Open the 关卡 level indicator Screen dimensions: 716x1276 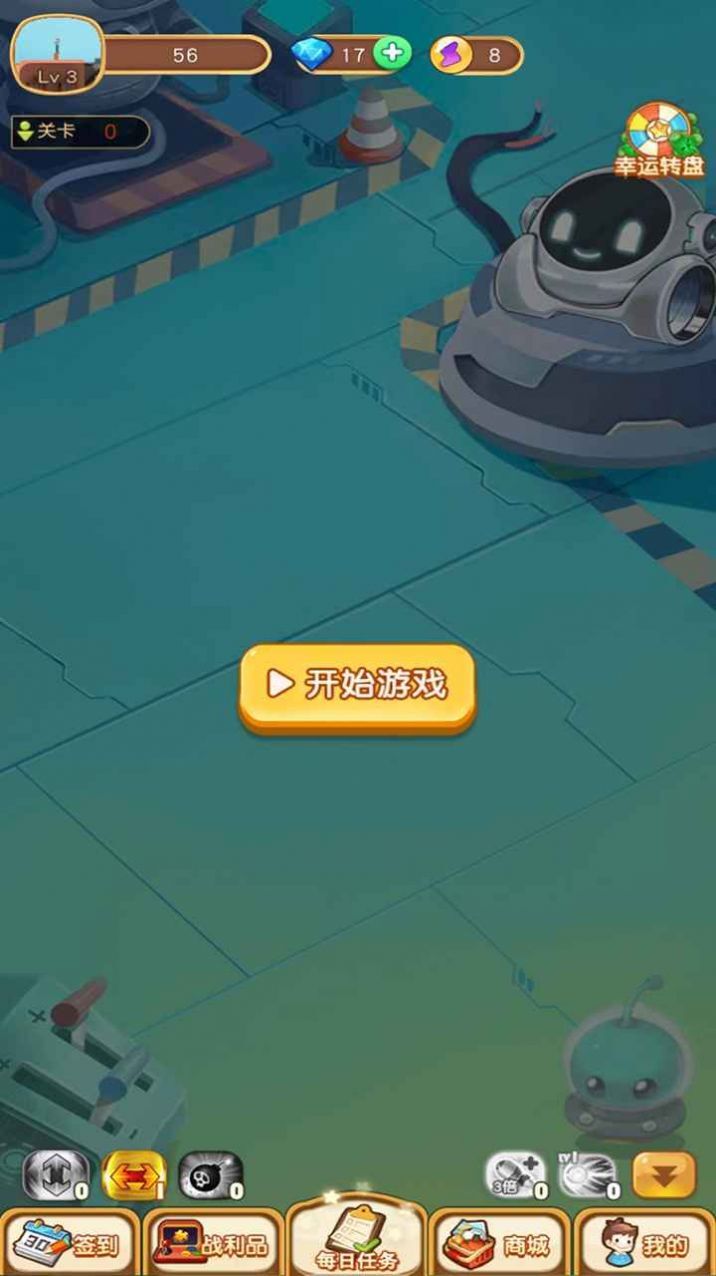tap(80, 131)
